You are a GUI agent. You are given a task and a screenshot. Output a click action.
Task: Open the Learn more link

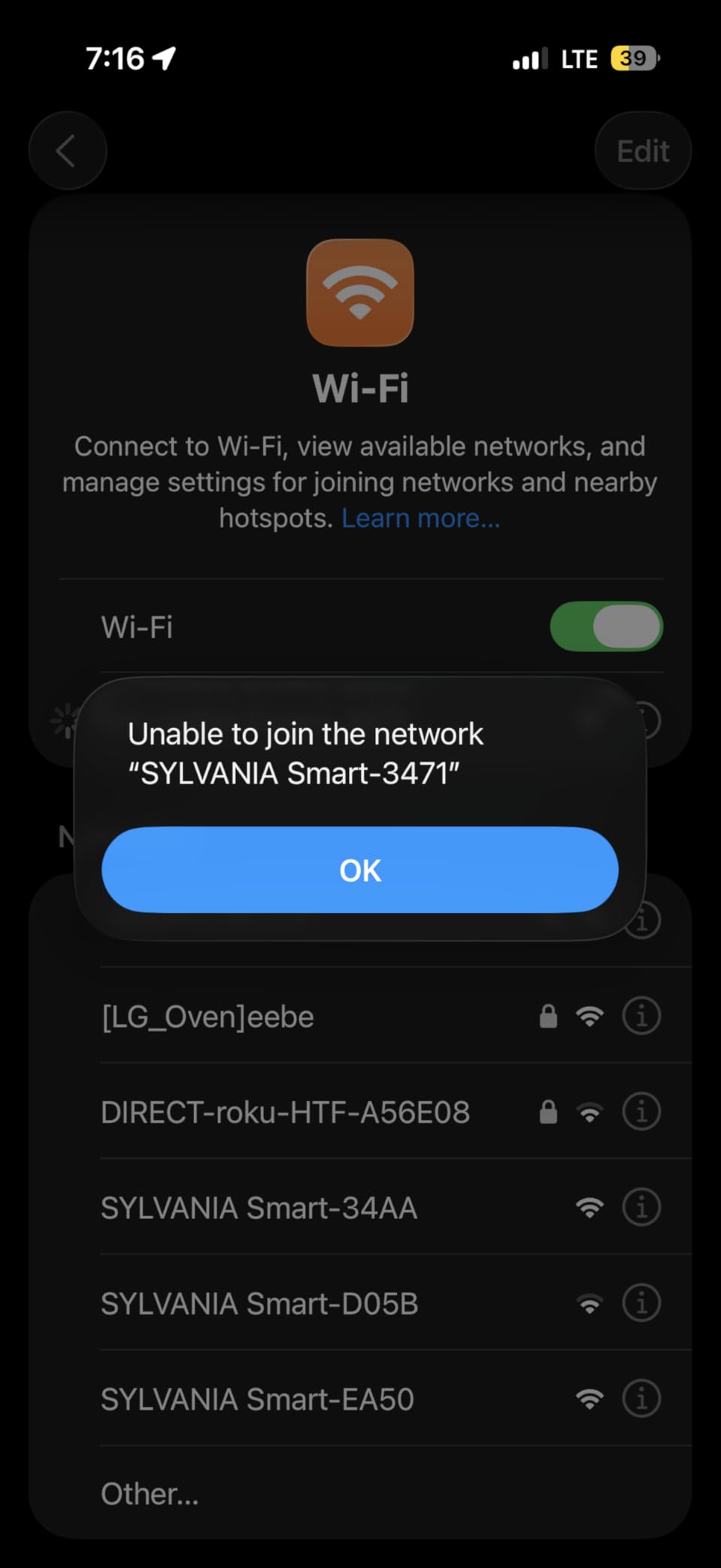pos(420,518)
